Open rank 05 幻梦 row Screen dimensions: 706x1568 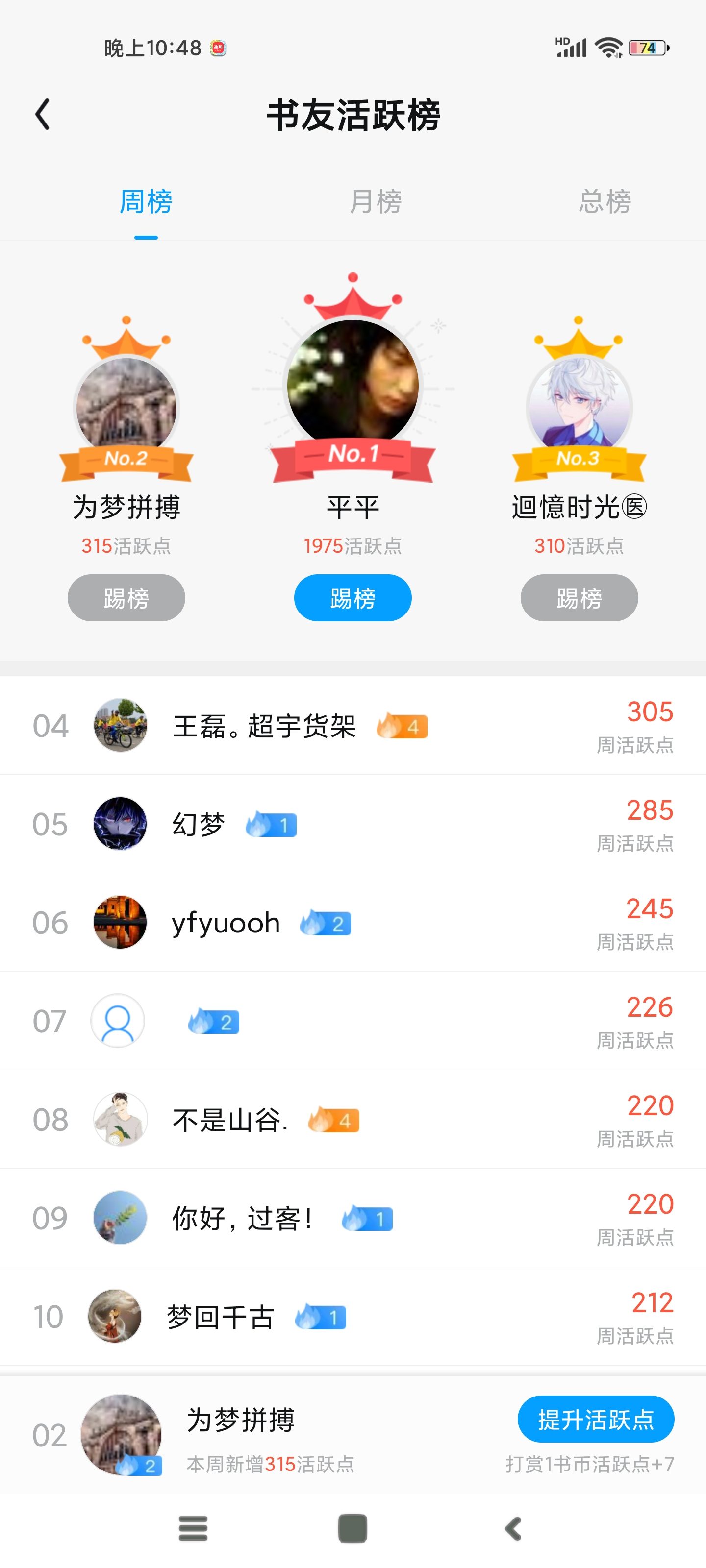(x=353, y=824)
